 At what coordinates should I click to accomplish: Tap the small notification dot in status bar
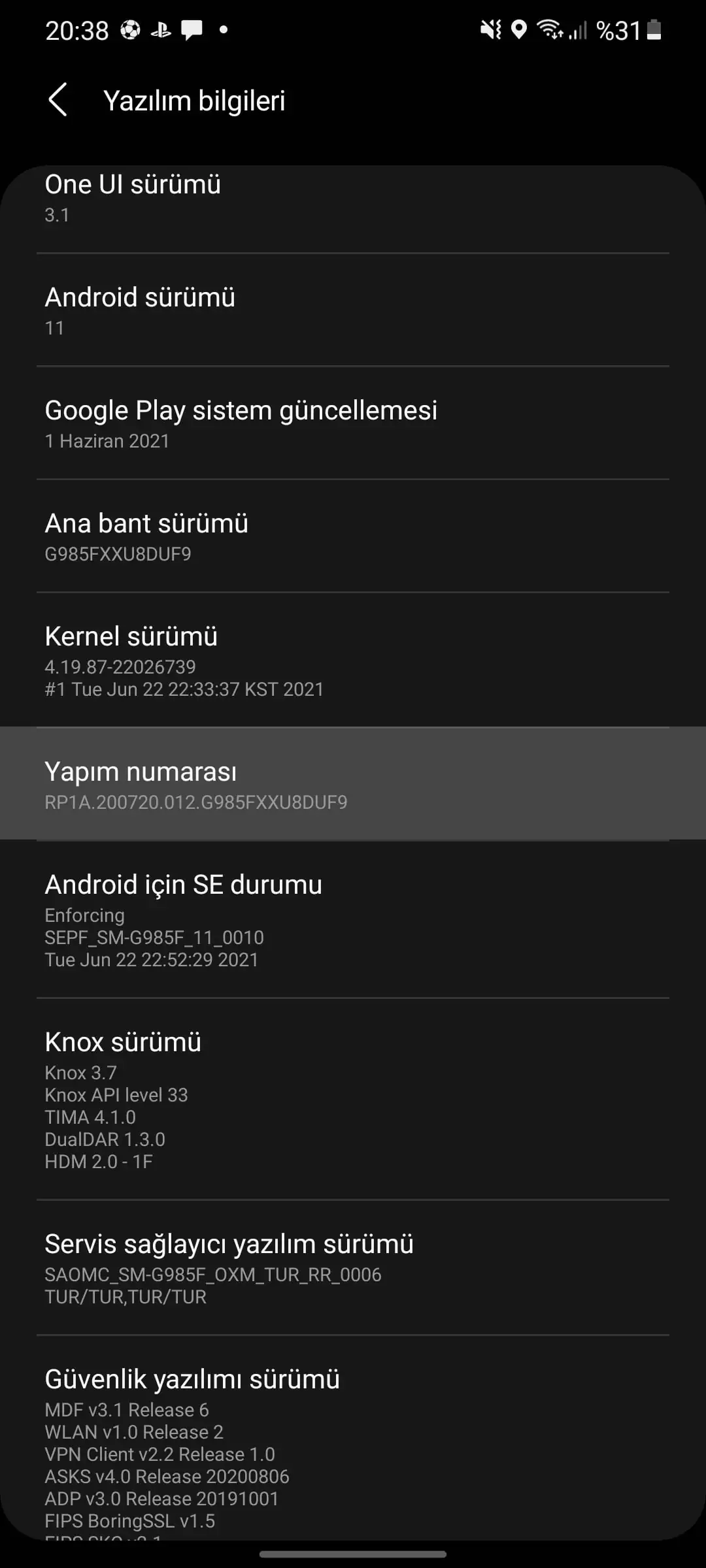coord(222,30)
